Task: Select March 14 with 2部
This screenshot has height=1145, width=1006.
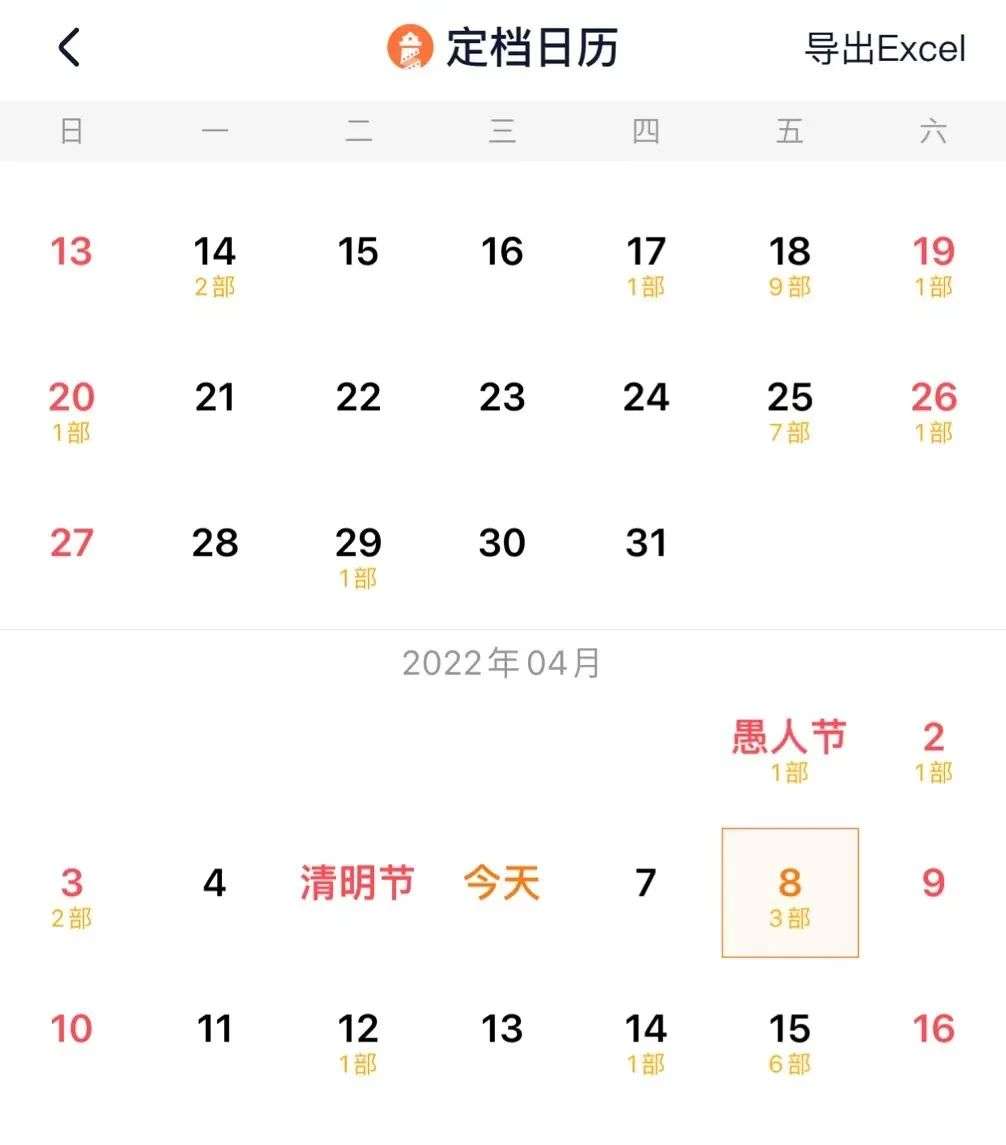Action: [215, 264]
